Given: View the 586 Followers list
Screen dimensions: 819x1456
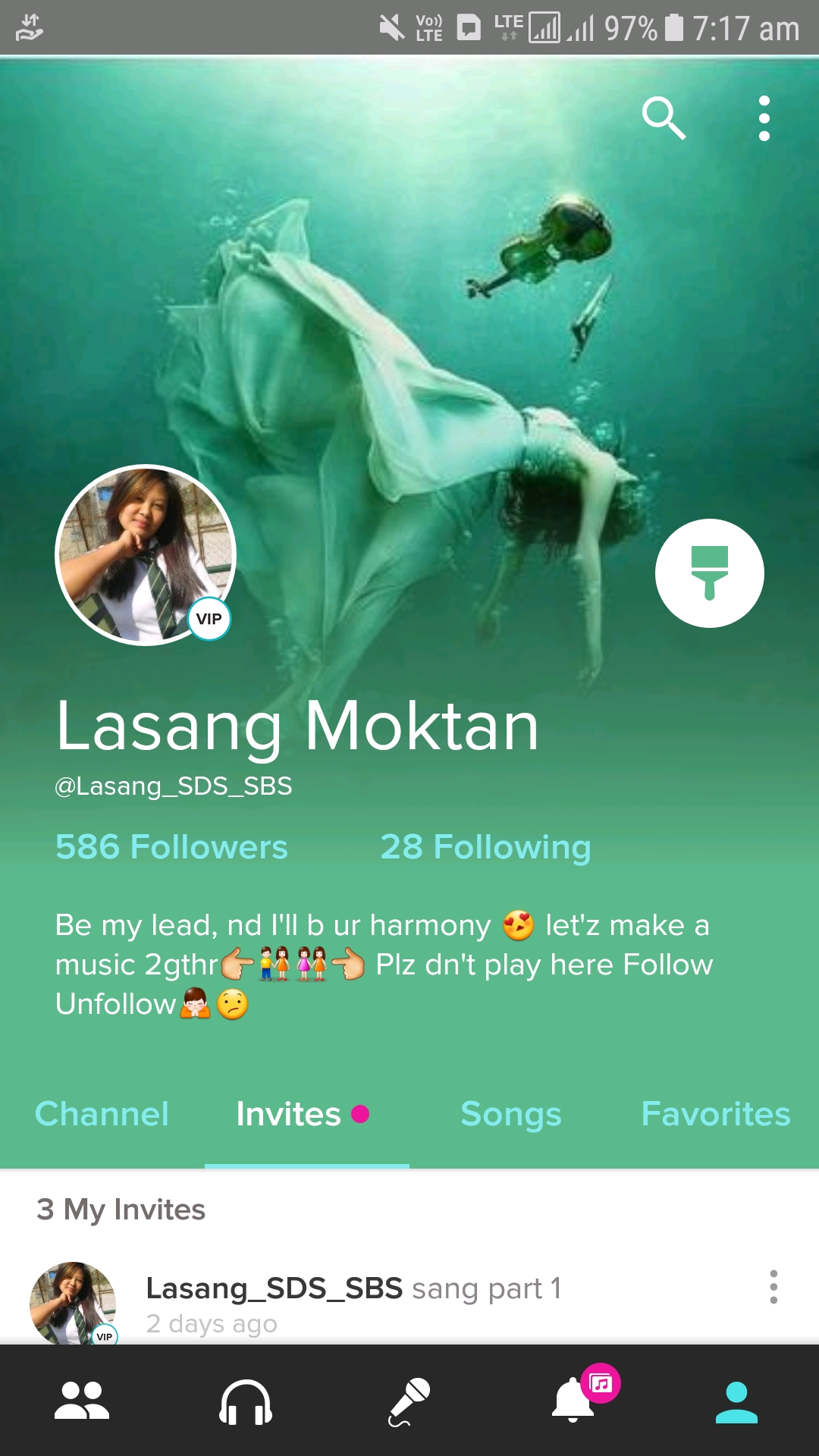Looking at the screenshot, I should pos(171,846).
